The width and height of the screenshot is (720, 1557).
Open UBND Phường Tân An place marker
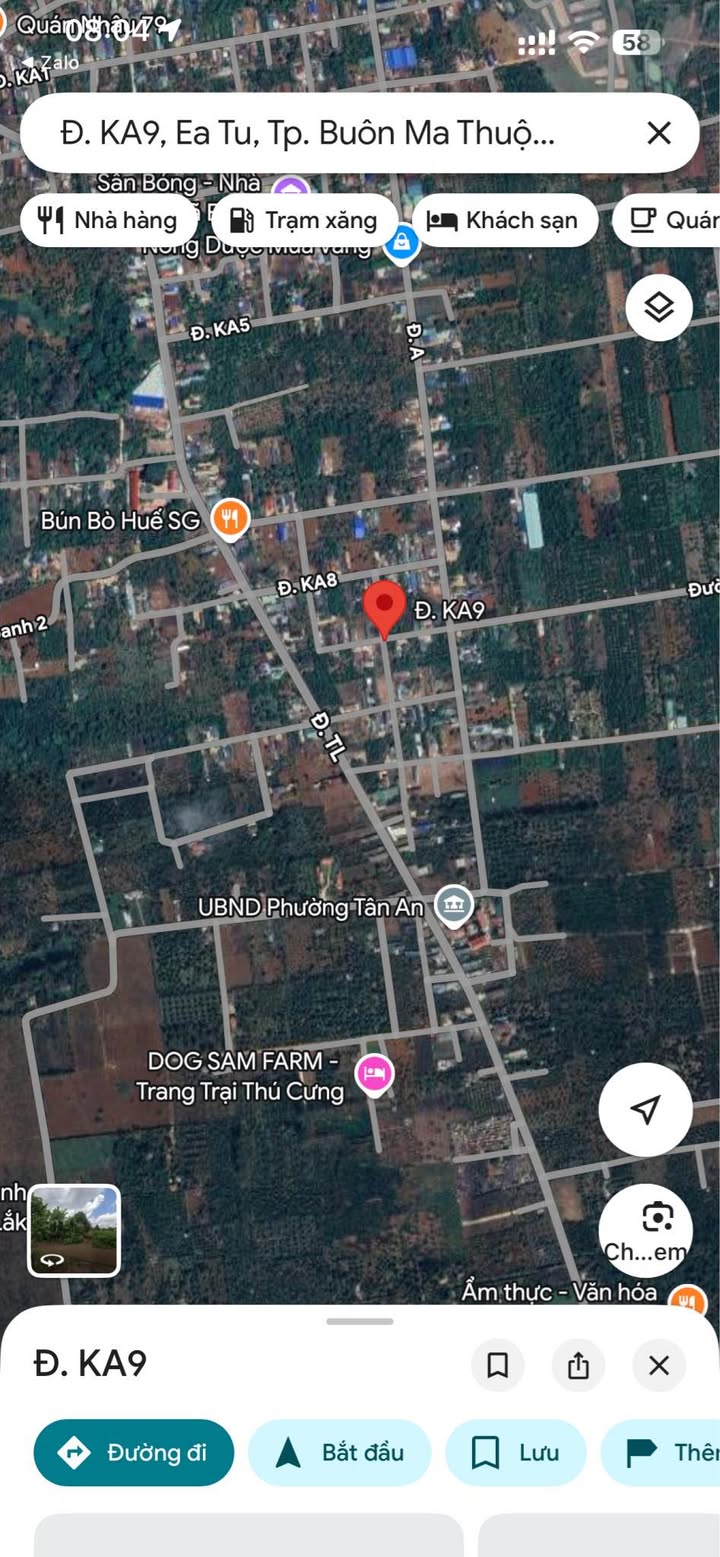point(455,906)
